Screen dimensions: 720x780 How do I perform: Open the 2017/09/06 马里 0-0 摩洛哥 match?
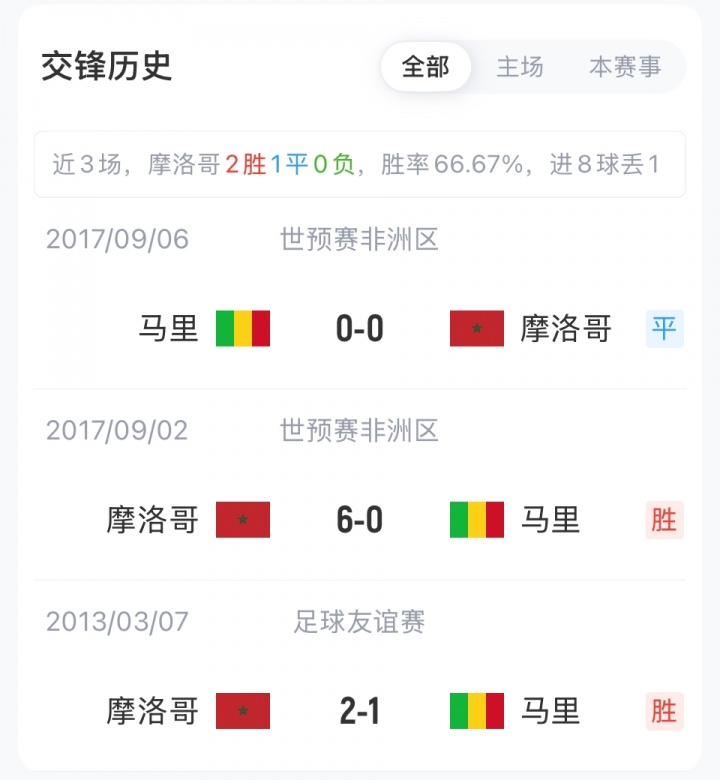tap(360, 328)
